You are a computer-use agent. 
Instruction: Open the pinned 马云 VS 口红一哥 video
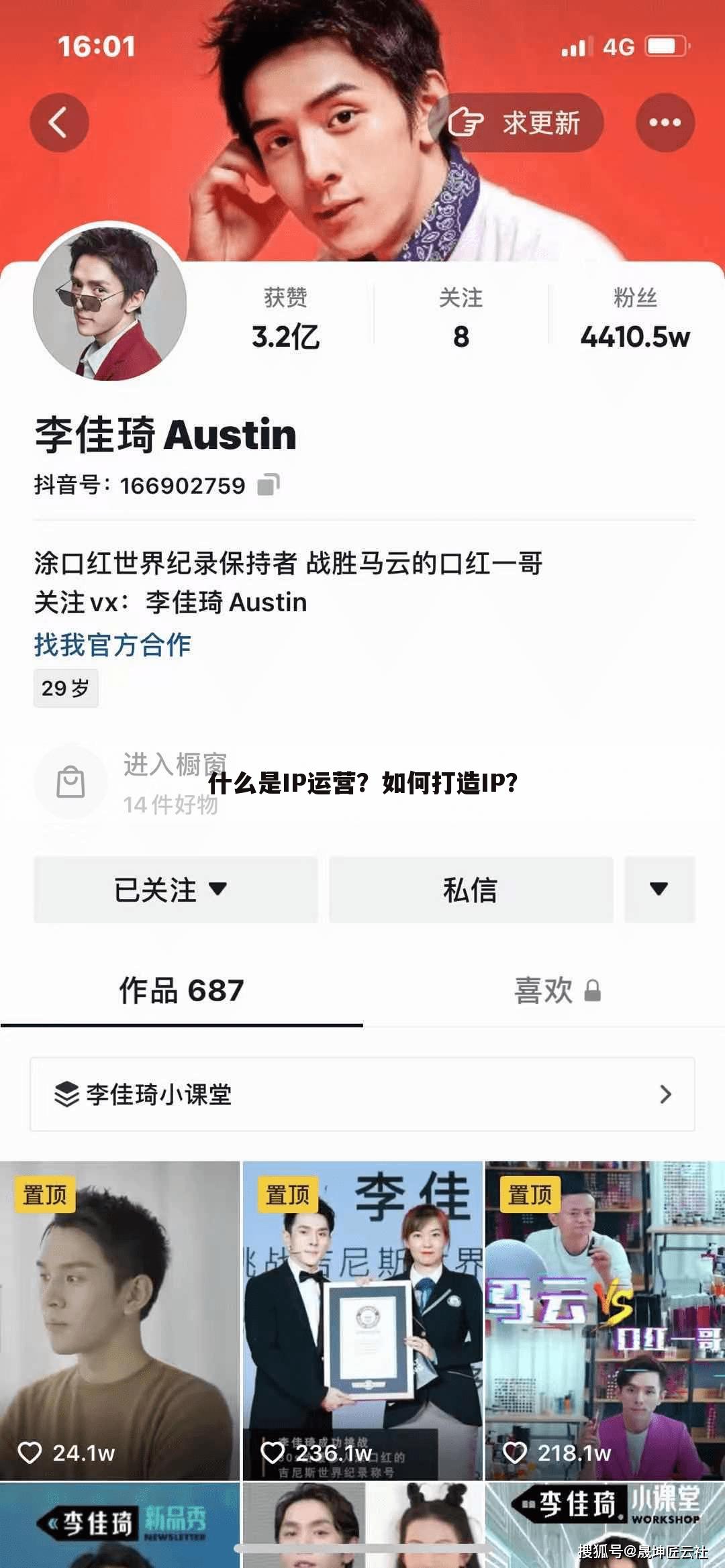[x=604, y=1315]
